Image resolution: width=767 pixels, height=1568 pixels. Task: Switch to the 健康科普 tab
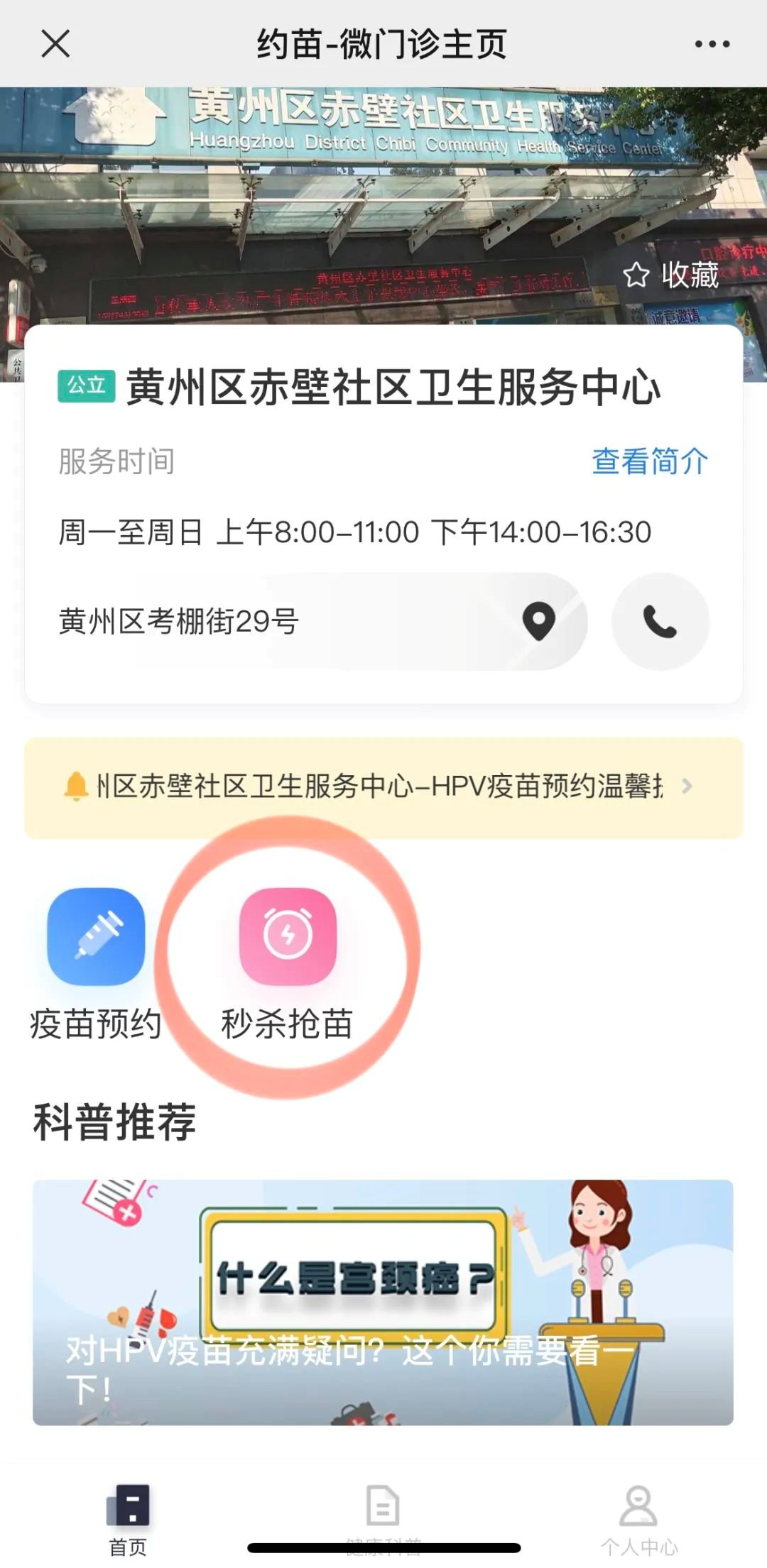[x=383, y=1515]
